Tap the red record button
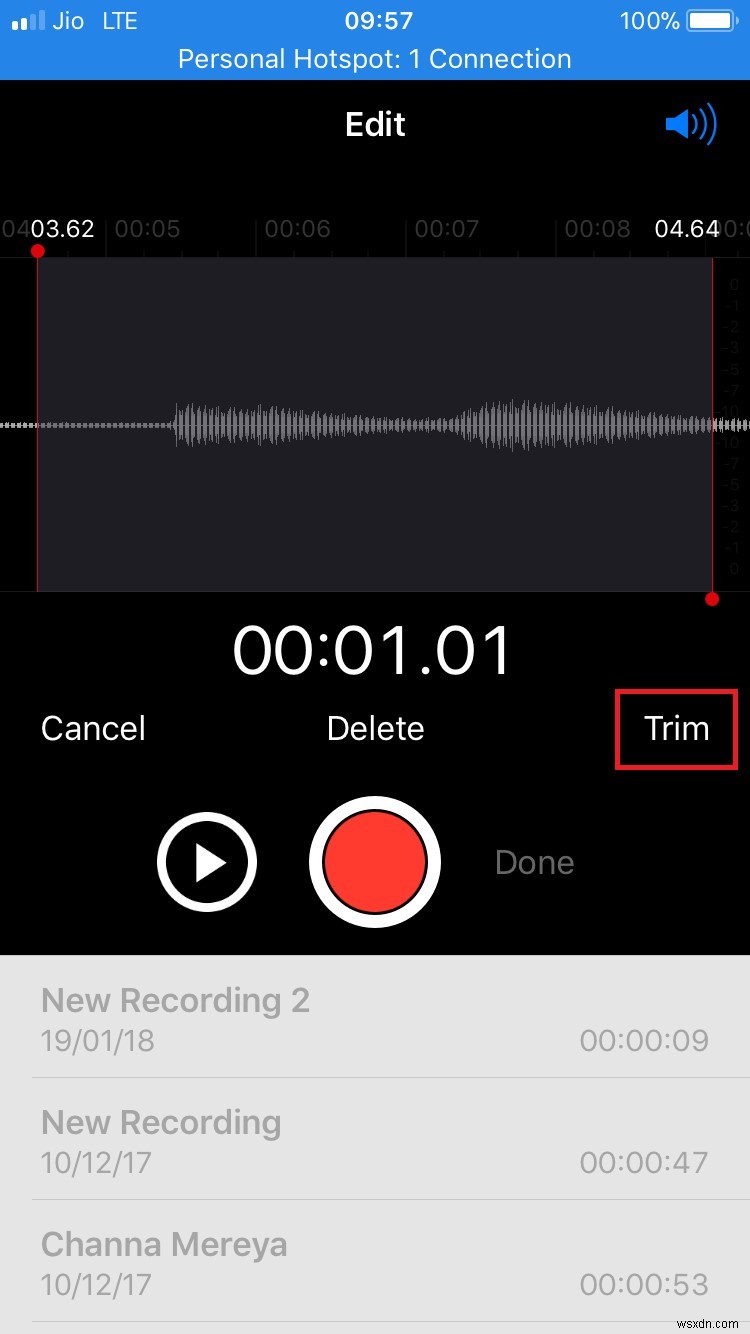The image size is (750, 1334). (x=375, y=862)
